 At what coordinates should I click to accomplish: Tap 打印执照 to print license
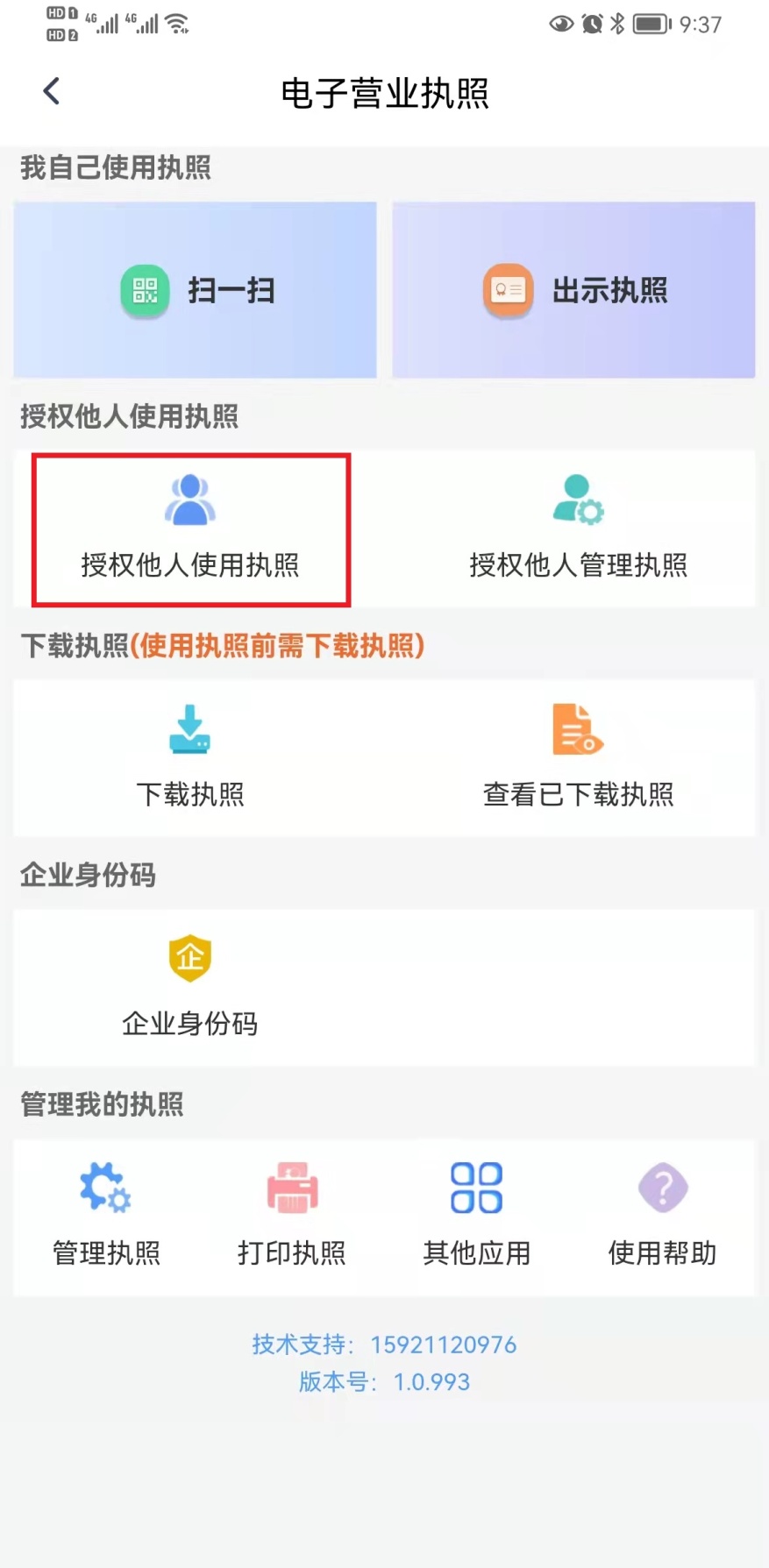pos(292,1216)
